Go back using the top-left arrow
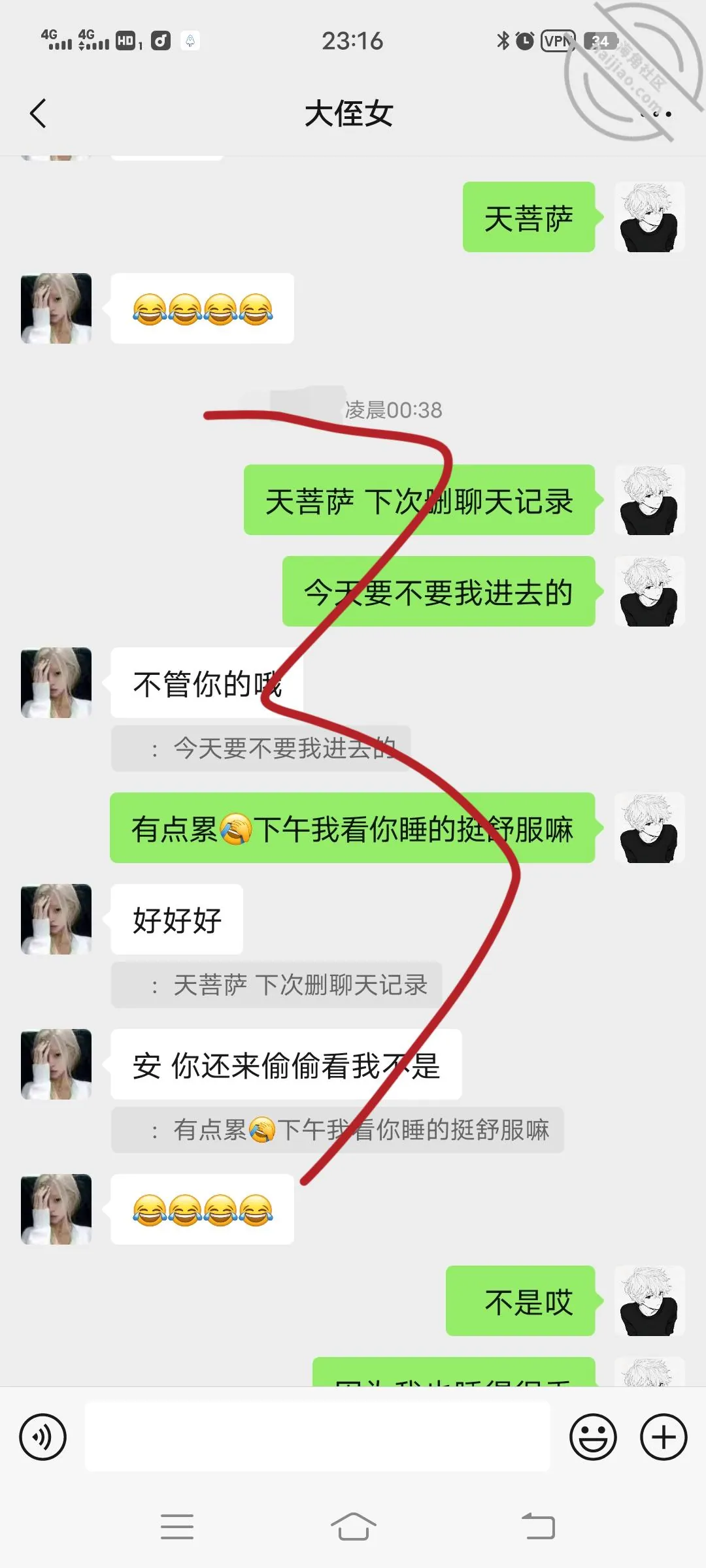Screen dimensions: 706x1568 (39, 114)
